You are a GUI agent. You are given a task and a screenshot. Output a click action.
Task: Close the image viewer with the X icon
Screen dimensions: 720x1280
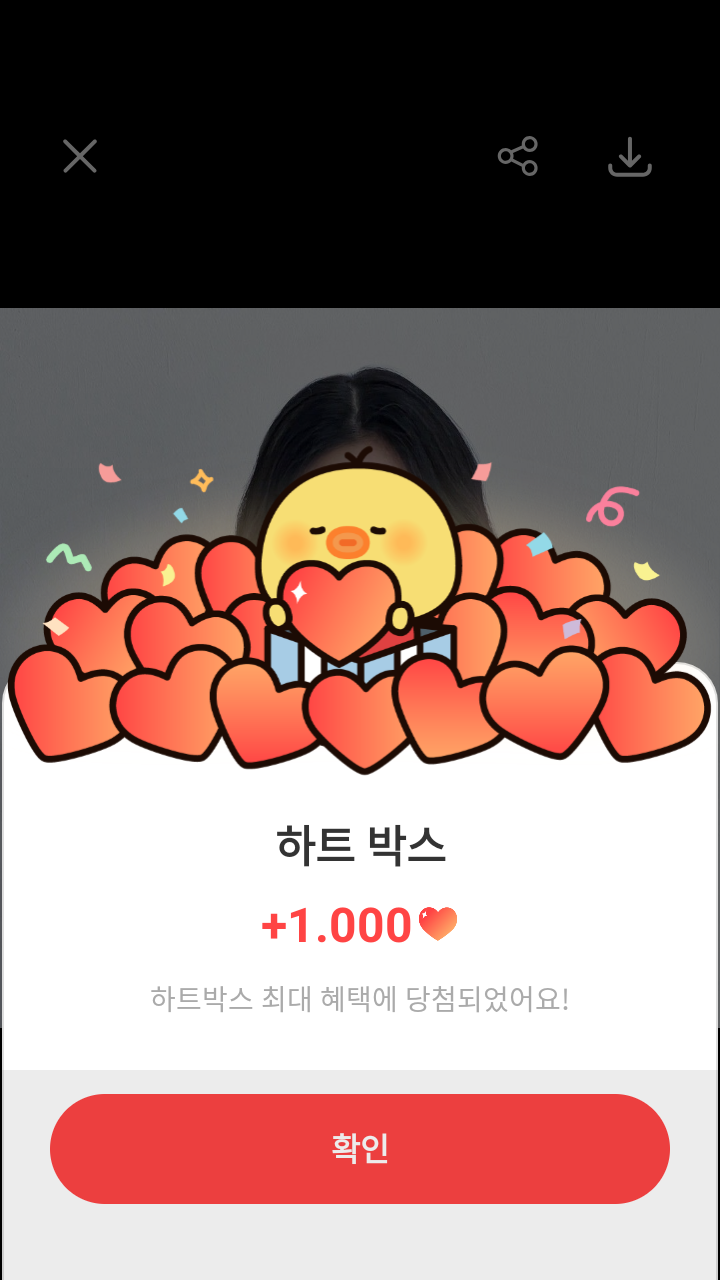[x=80, y=156]
